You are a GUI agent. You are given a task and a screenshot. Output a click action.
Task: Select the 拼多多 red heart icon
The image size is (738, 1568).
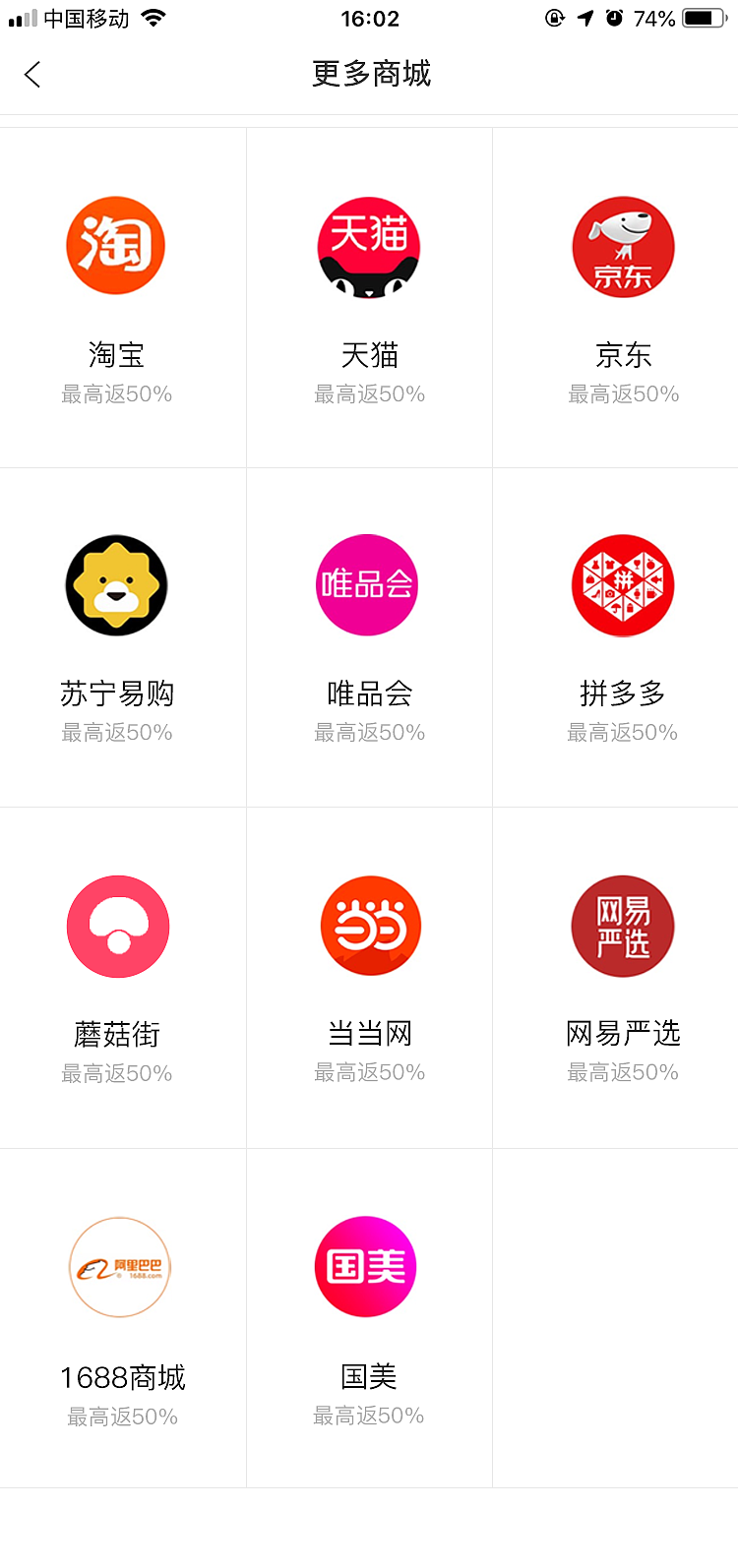pyautogui.click(x=622, y=585)
